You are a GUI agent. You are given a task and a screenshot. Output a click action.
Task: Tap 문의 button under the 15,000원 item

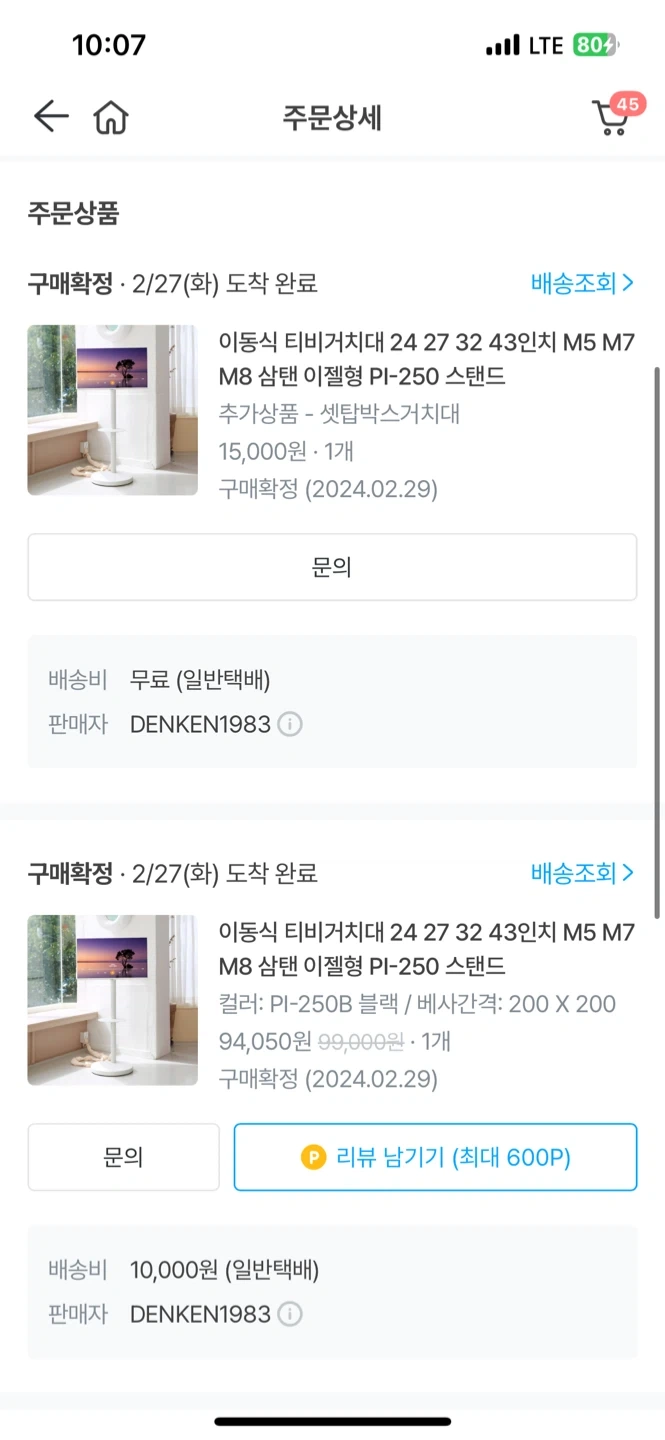(332, 567)
